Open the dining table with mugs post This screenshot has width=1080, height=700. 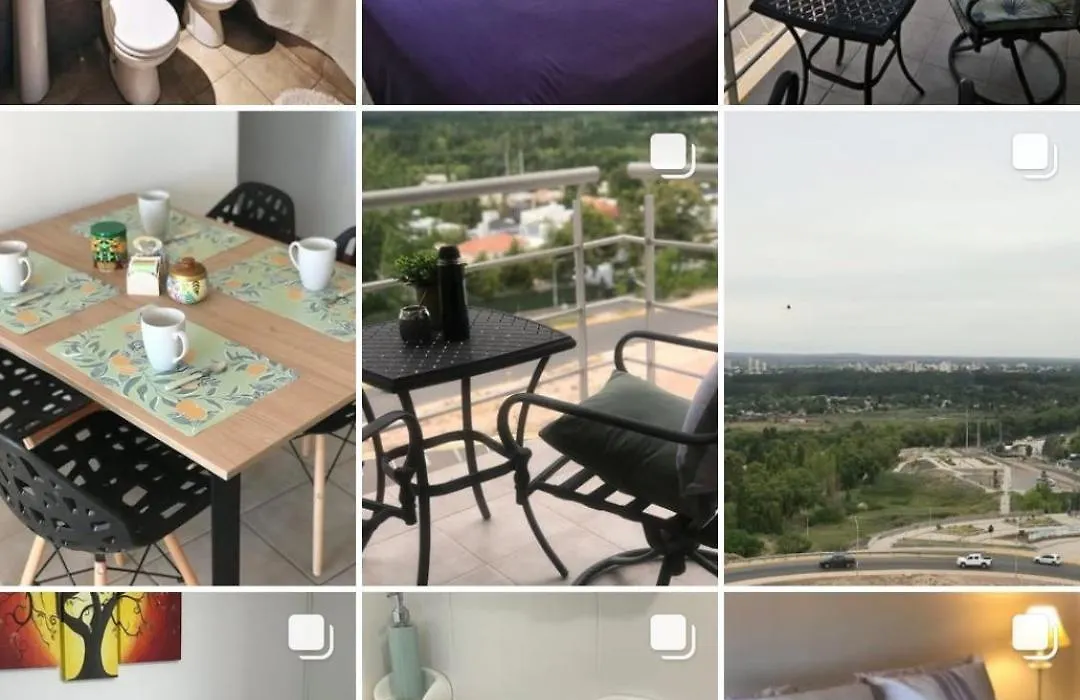click(x=177, y=347)
